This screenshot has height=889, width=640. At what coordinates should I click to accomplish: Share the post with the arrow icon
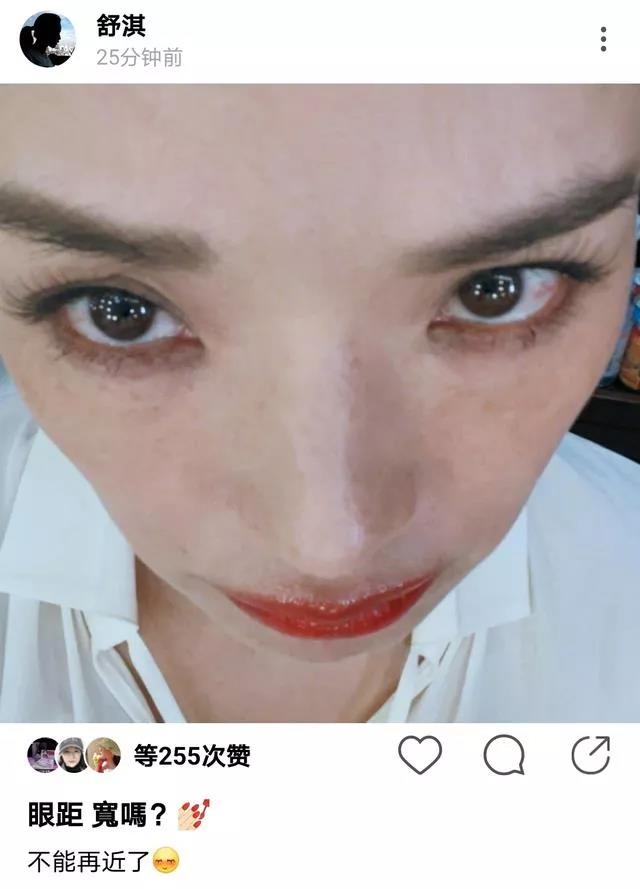(590, 755)
